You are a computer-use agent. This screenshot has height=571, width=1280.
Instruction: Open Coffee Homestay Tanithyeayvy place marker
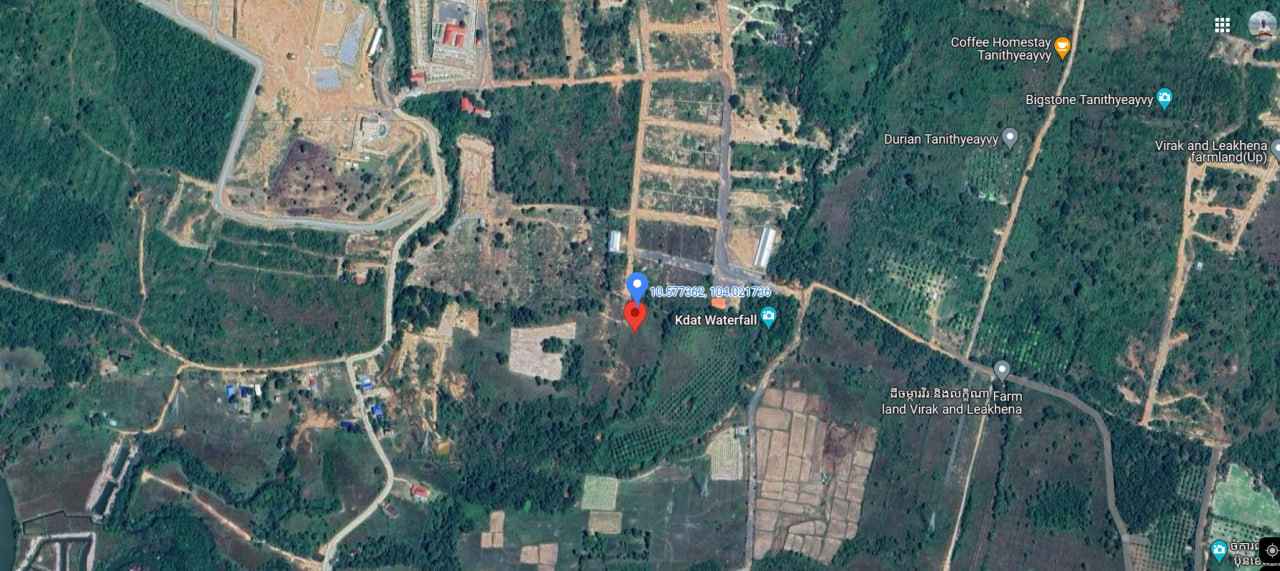coord(1062,47)
